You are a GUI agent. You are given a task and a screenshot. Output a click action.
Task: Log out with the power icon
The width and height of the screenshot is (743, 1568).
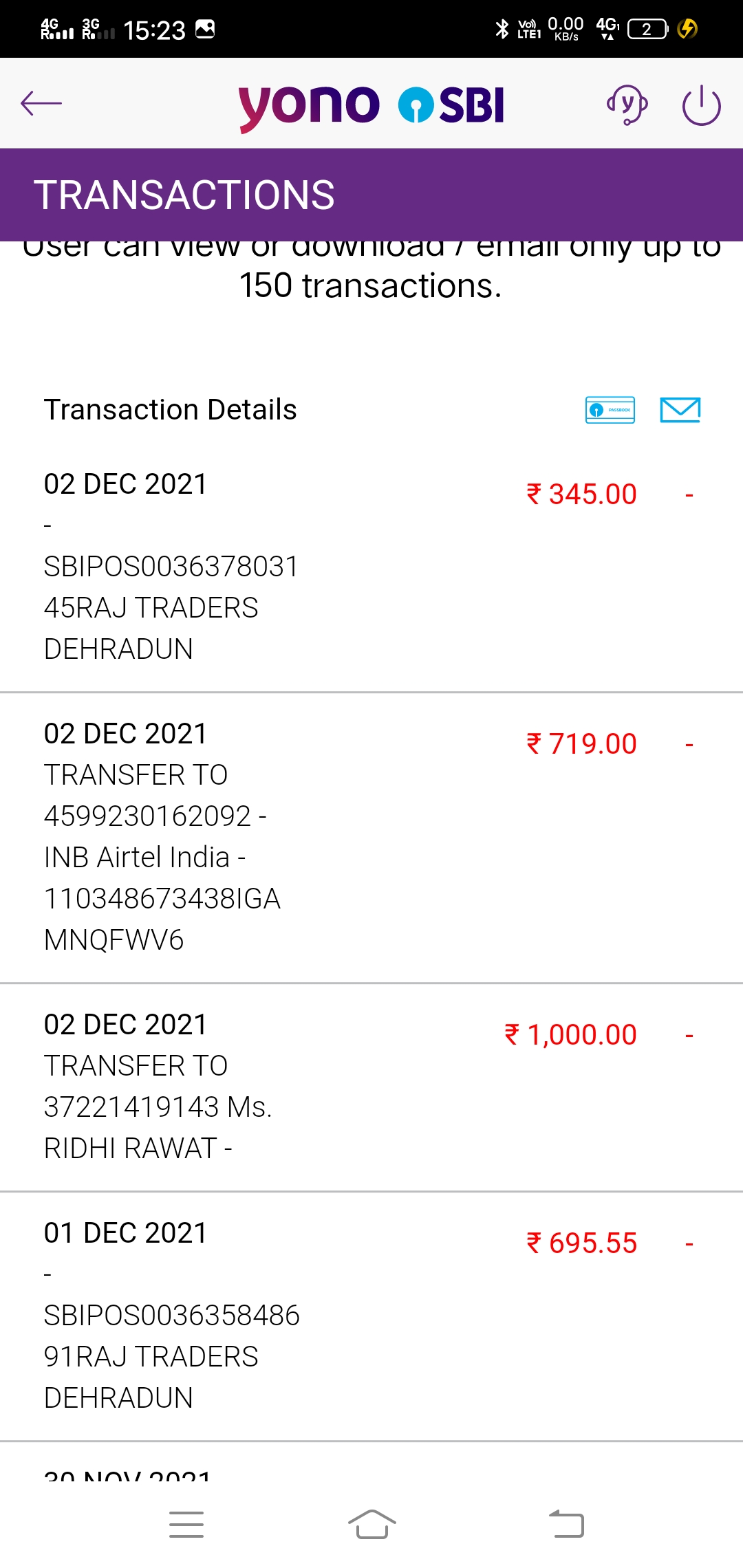pos(701,105)
